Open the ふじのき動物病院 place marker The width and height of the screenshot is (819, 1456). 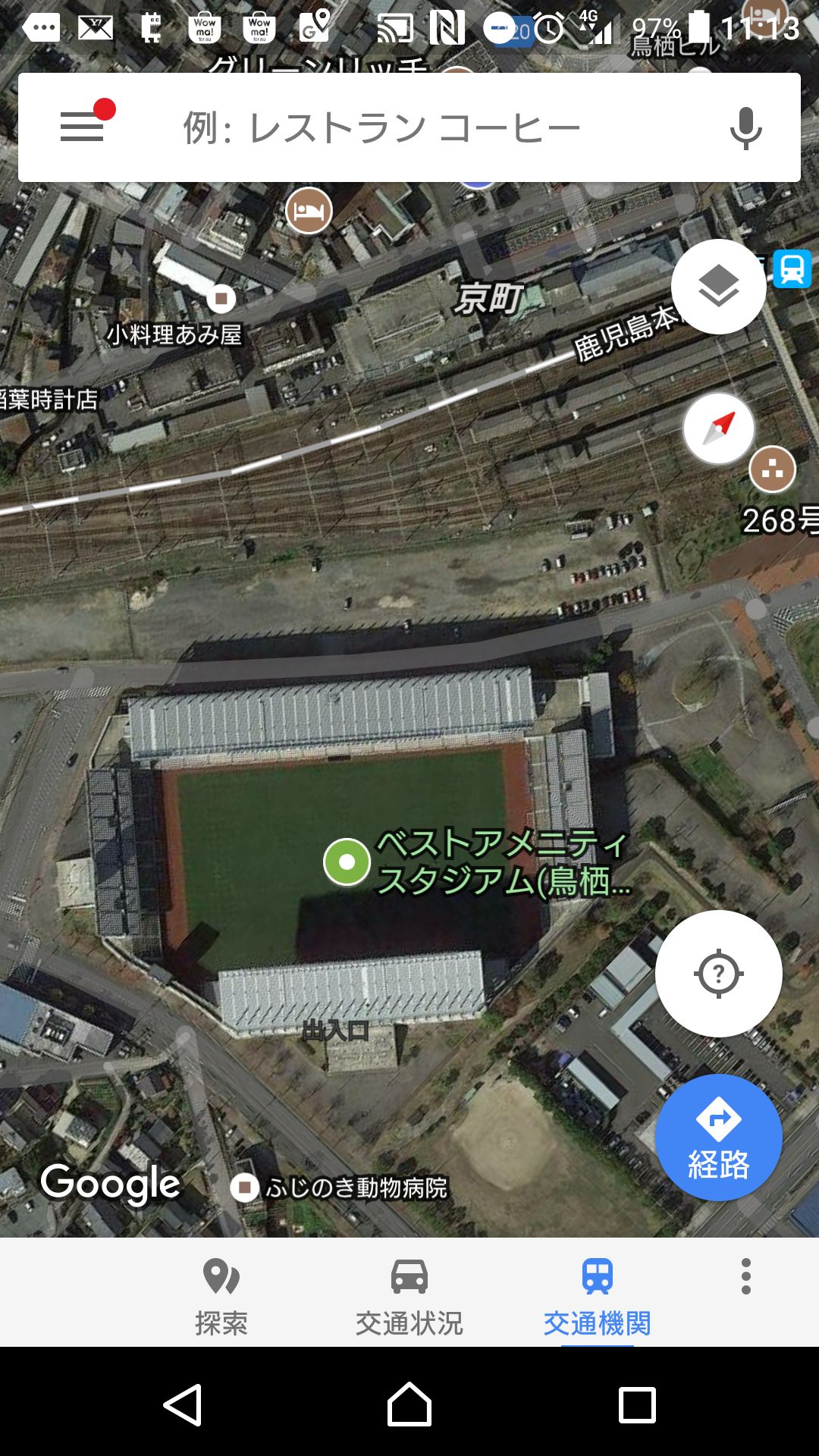pyautogui.click(x=244, y=1187)
